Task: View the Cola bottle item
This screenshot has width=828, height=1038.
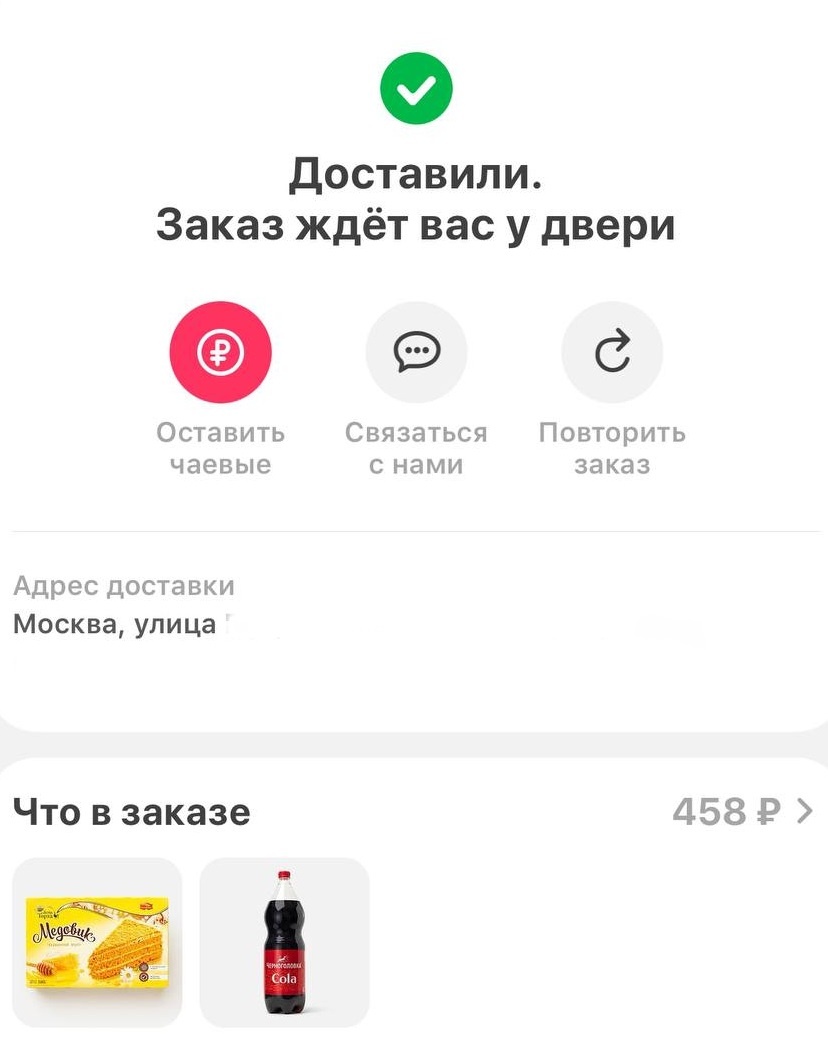Action: (285, 942)
